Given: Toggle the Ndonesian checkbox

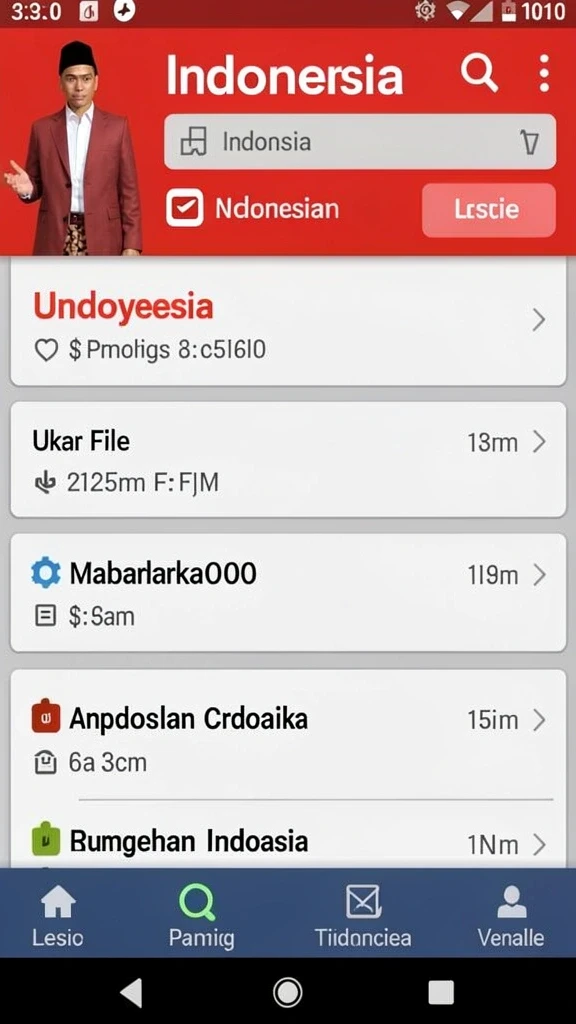Looking at the screenshot, I should (x=184, y=208).
